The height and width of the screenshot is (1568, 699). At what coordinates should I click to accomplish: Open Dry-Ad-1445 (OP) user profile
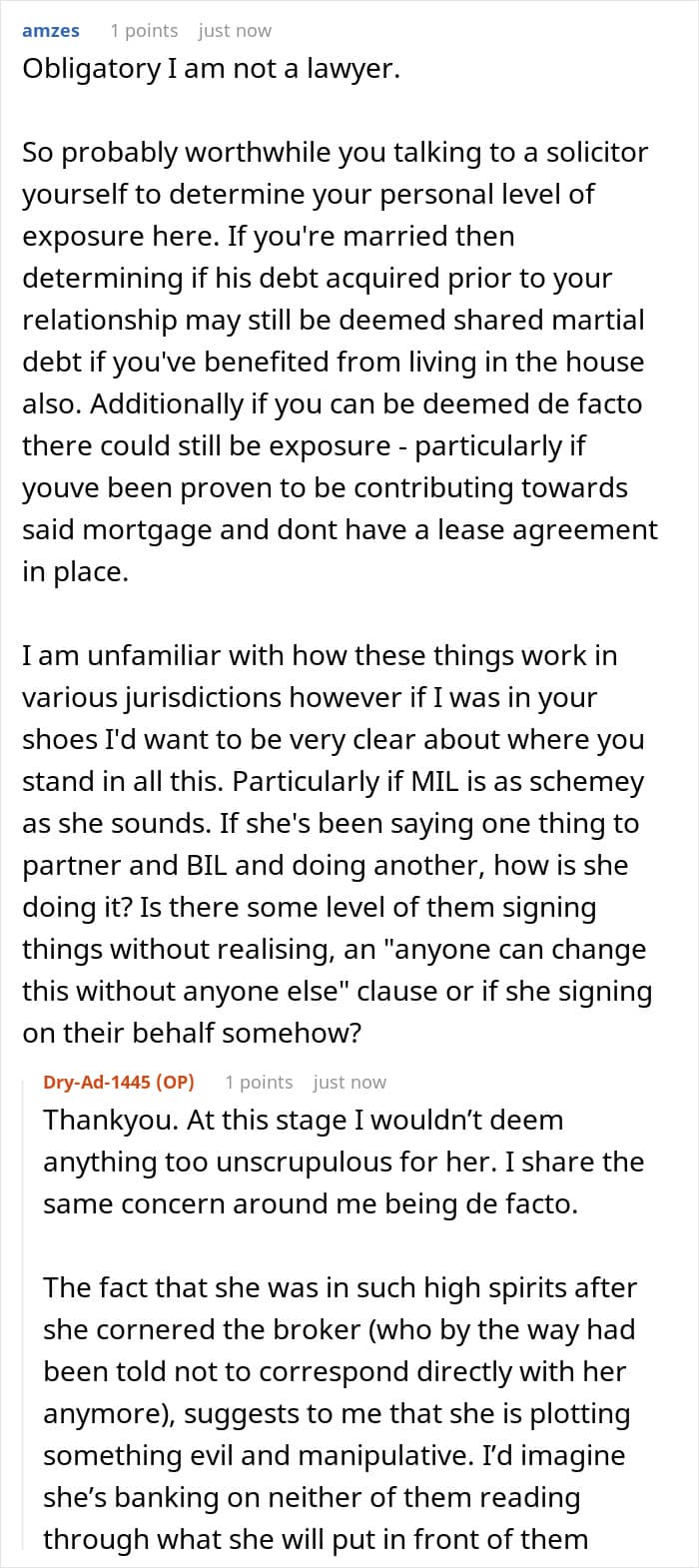point(119,1082)
